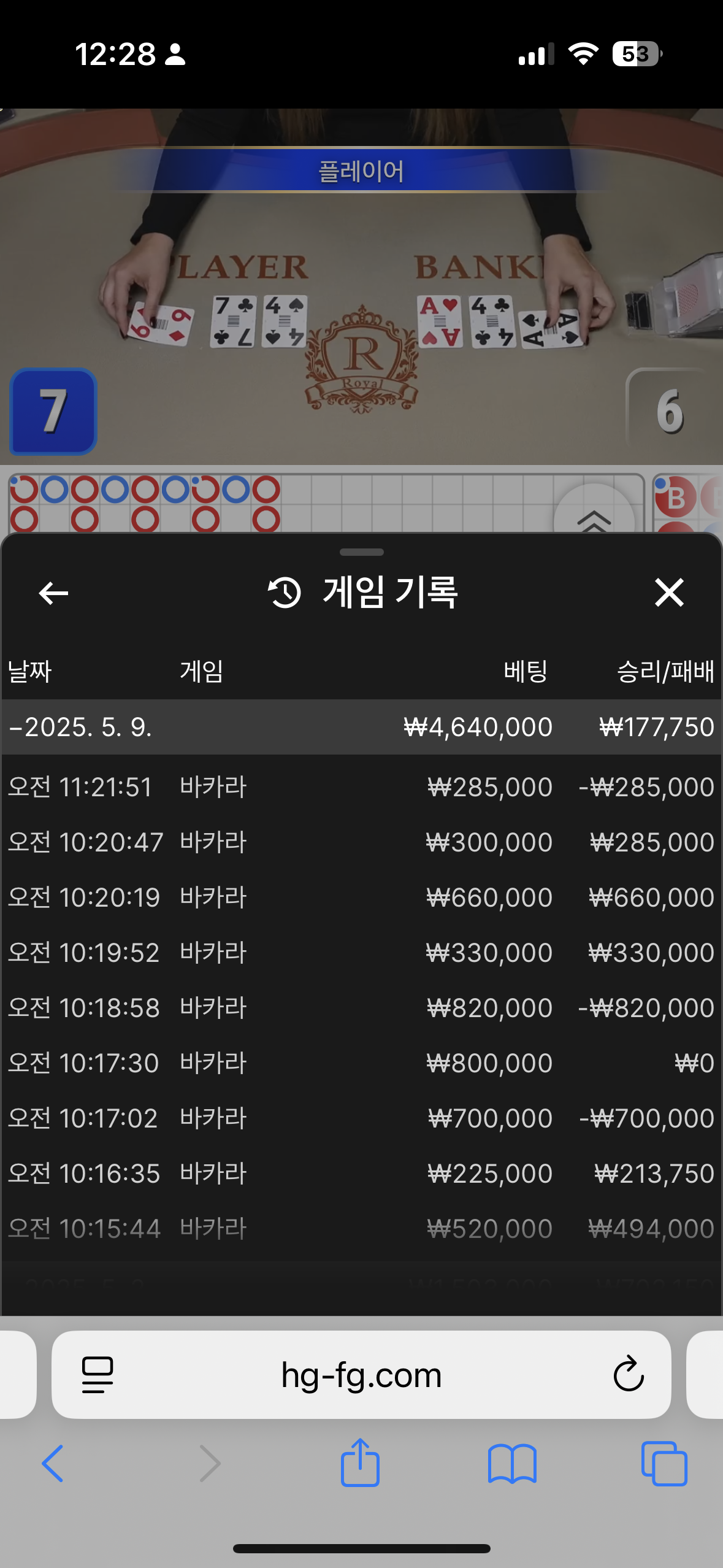
Task: Open the 오전 10:15:44 바카라 record
Action: point(361,1229)
